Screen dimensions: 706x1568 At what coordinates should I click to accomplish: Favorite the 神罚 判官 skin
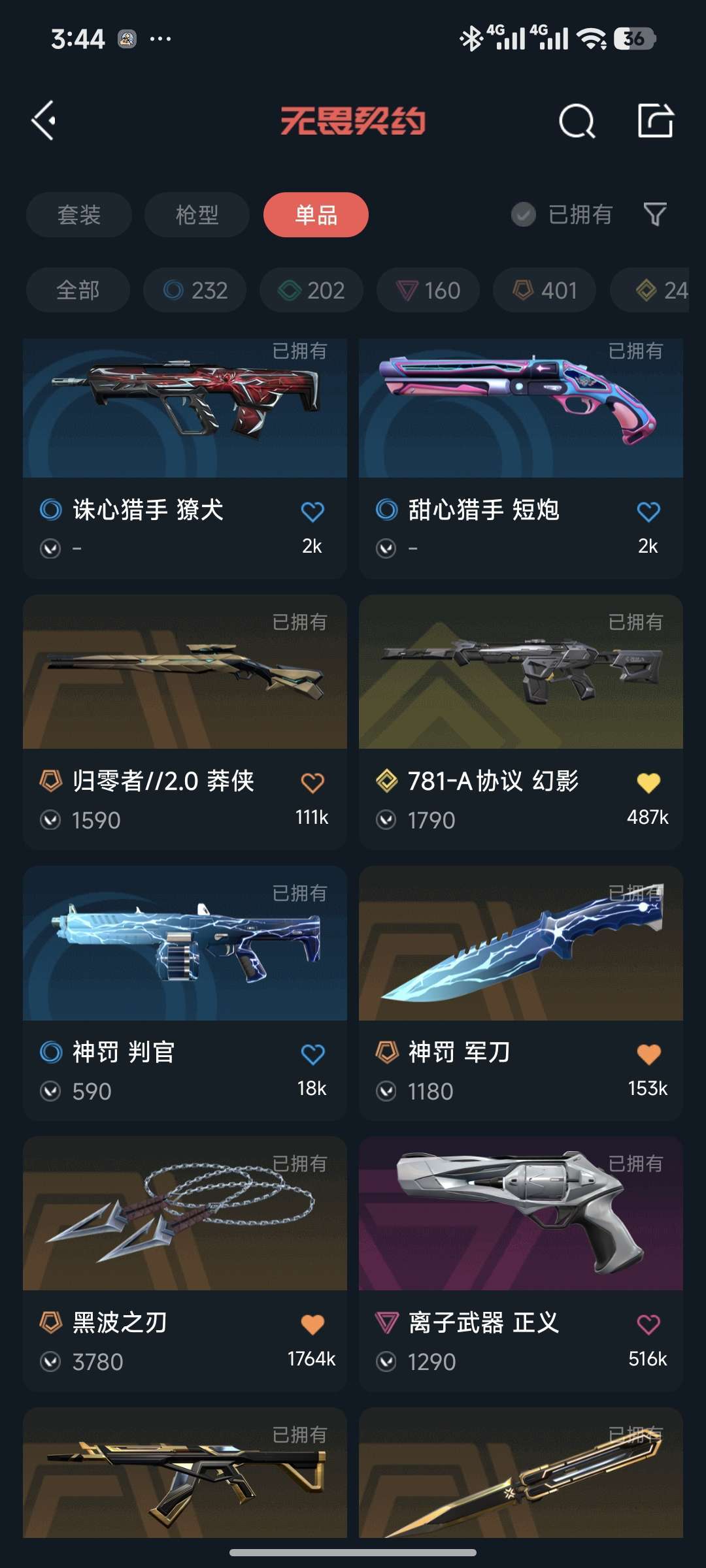click(312, 1052)
